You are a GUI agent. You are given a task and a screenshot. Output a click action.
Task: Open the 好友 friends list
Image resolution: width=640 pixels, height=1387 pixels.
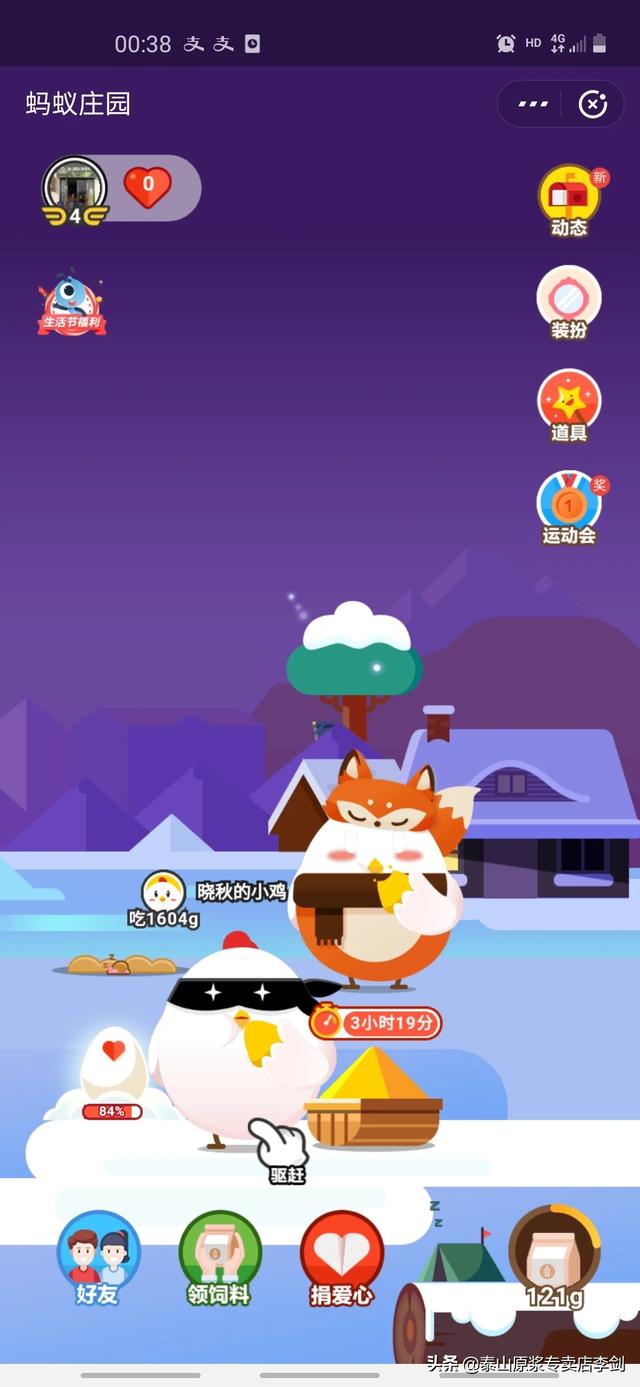click(x=98, y=1257)
